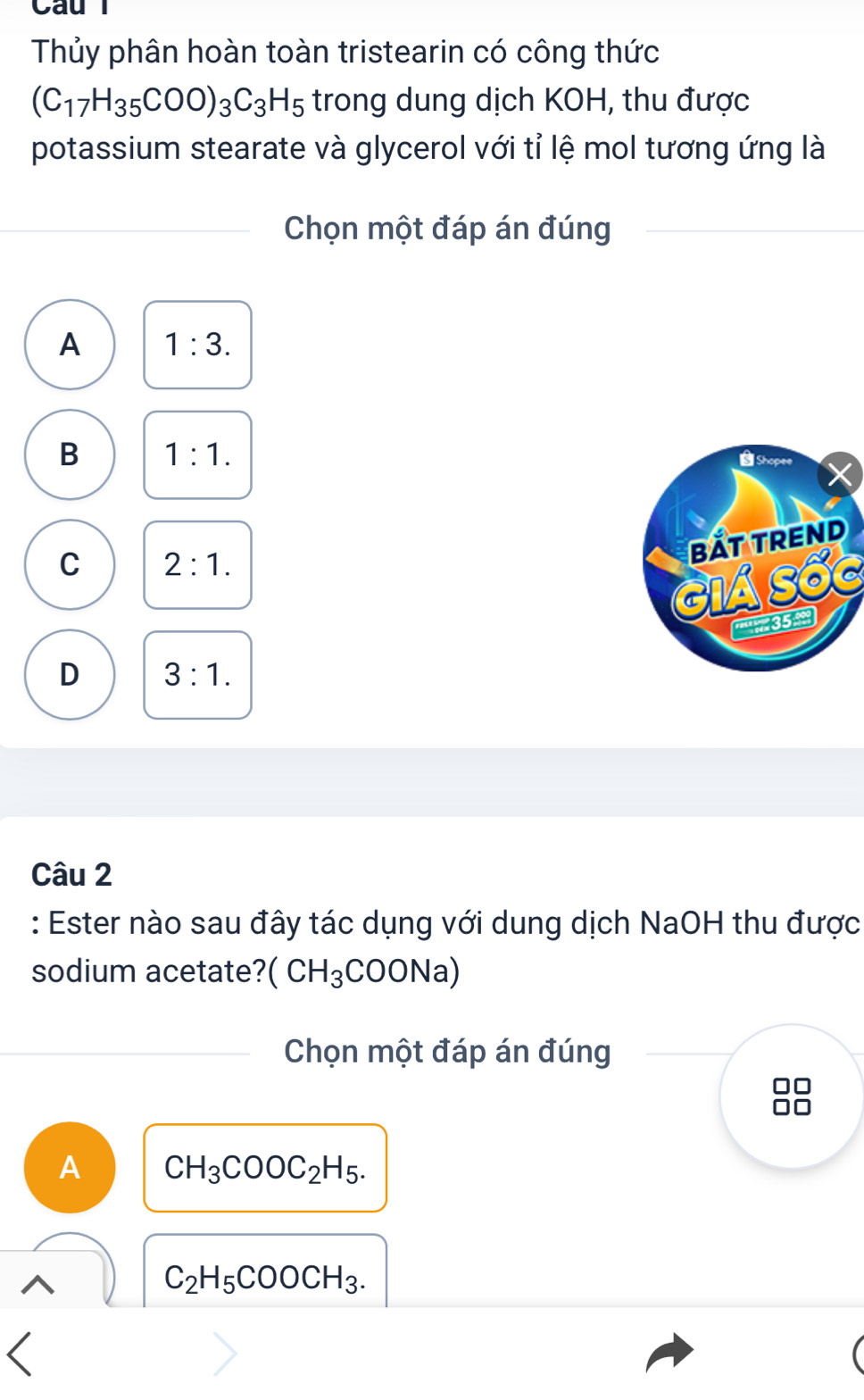Choose answer C for Câu 1

click(x=70, y=564)
